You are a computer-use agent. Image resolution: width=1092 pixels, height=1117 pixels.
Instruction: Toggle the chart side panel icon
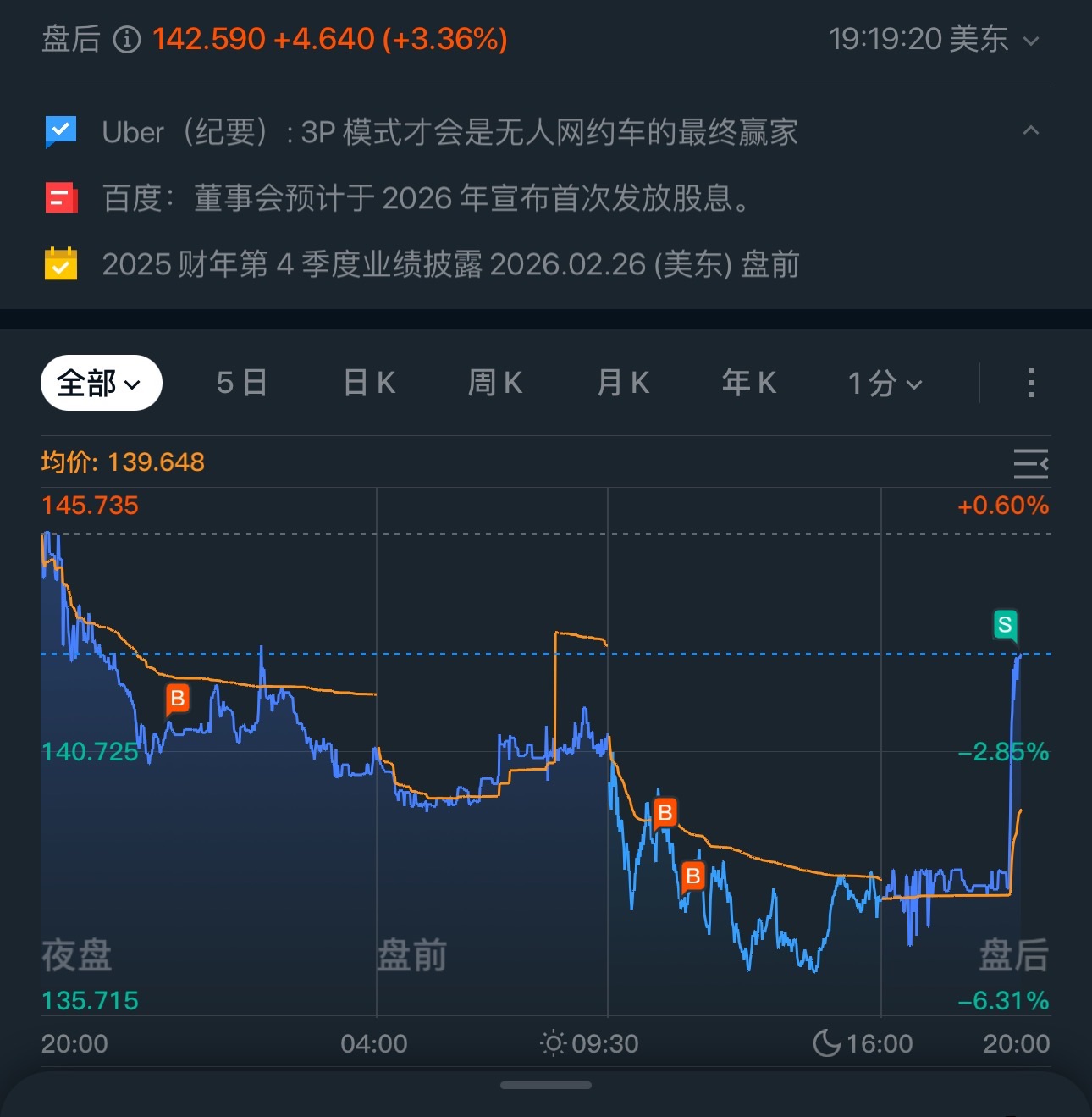tap(1030, 464)
